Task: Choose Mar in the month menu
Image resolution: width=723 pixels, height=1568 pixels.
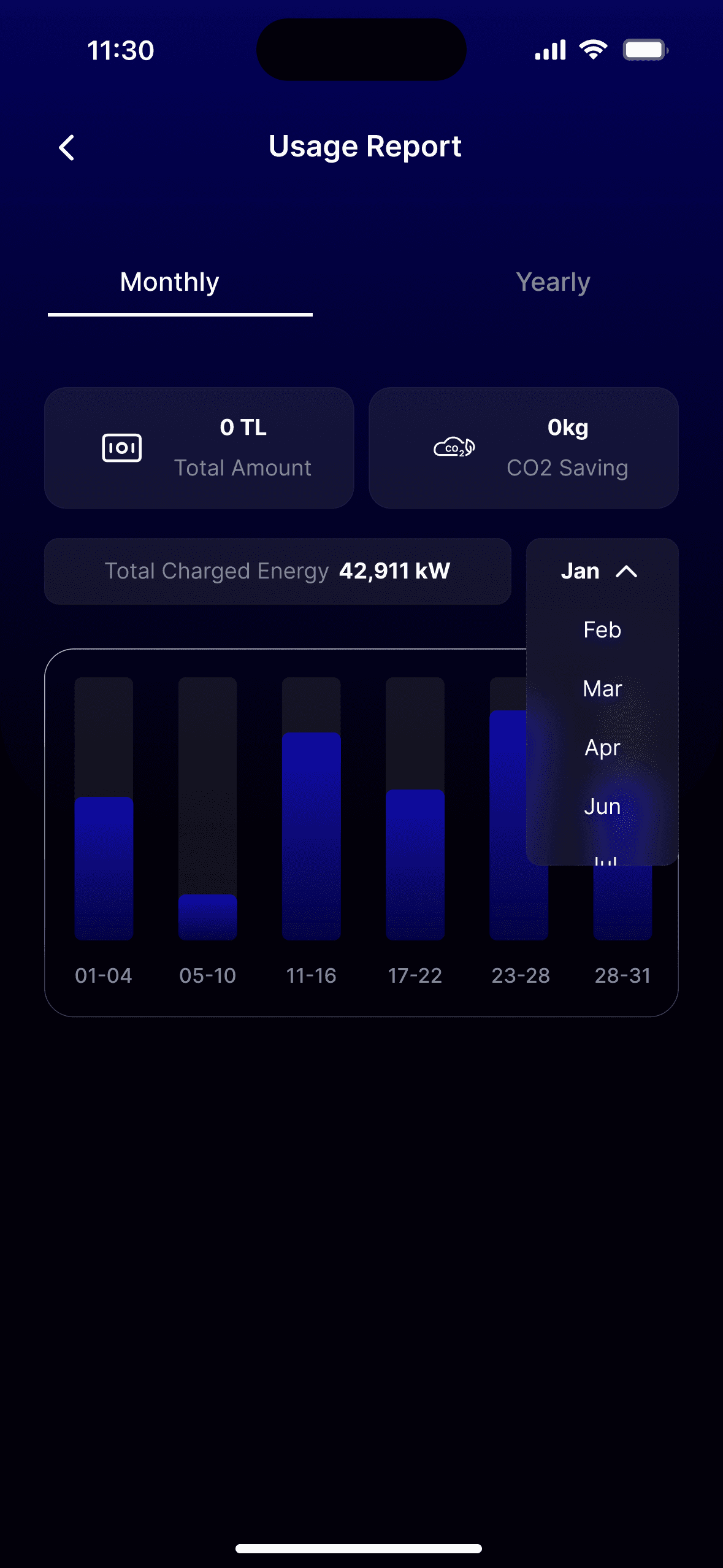Action: tap(602, 688)
